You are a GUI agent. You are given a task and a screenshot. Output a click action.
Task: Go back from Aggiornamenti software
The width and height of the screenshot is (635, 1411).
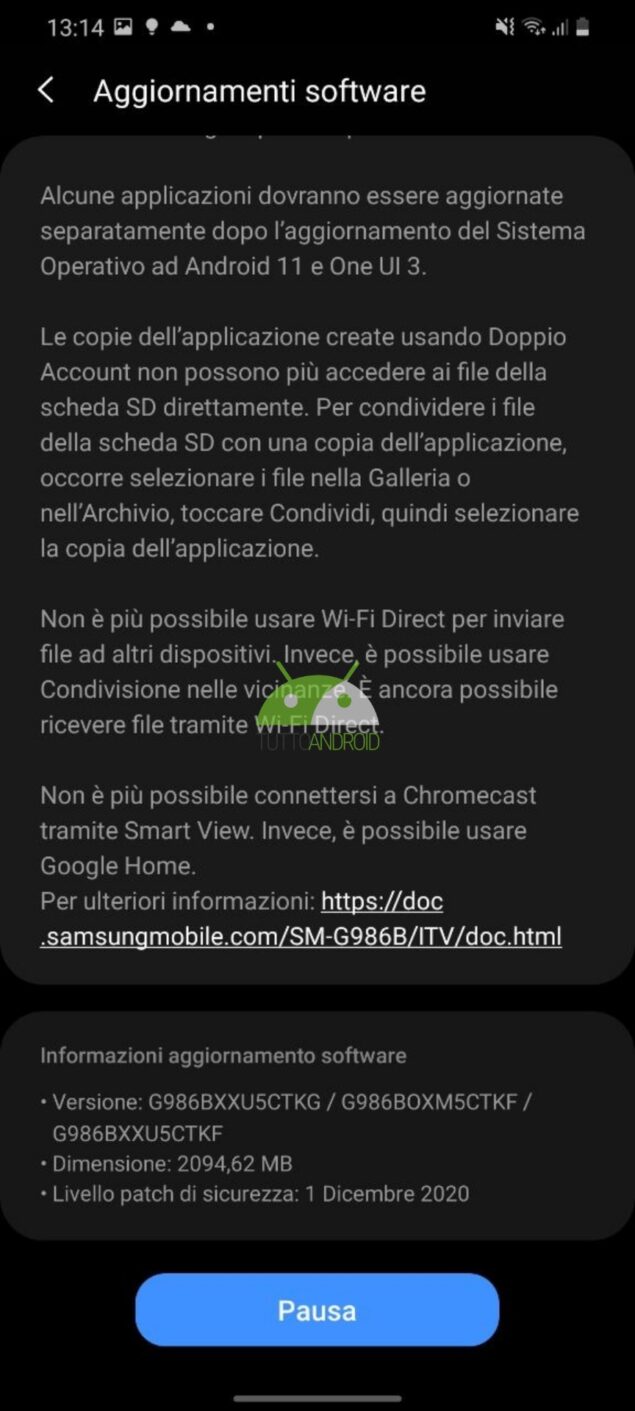46,91
